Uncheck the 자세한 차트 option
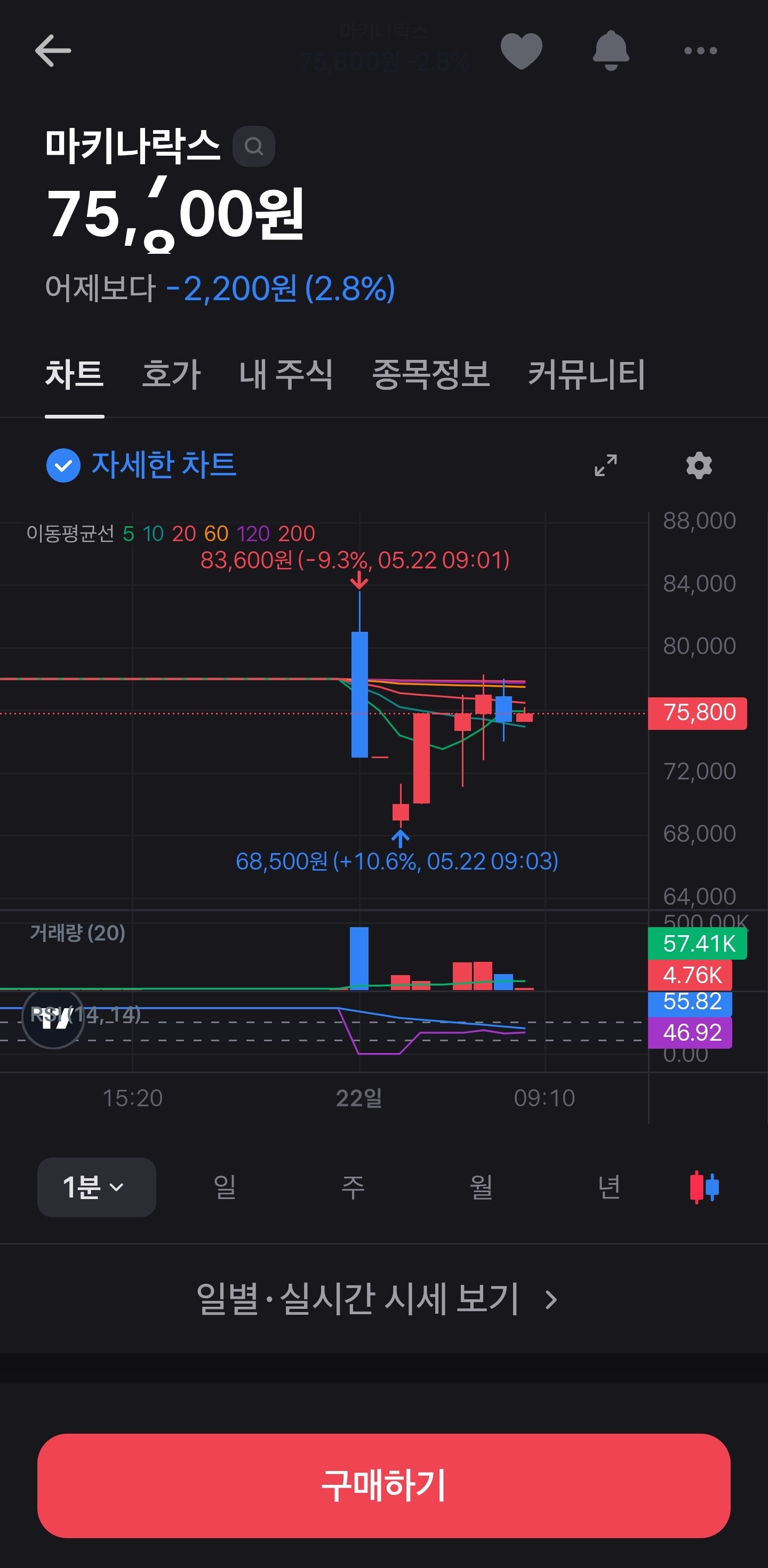768x1568 pixels. (x=141, y=465)
